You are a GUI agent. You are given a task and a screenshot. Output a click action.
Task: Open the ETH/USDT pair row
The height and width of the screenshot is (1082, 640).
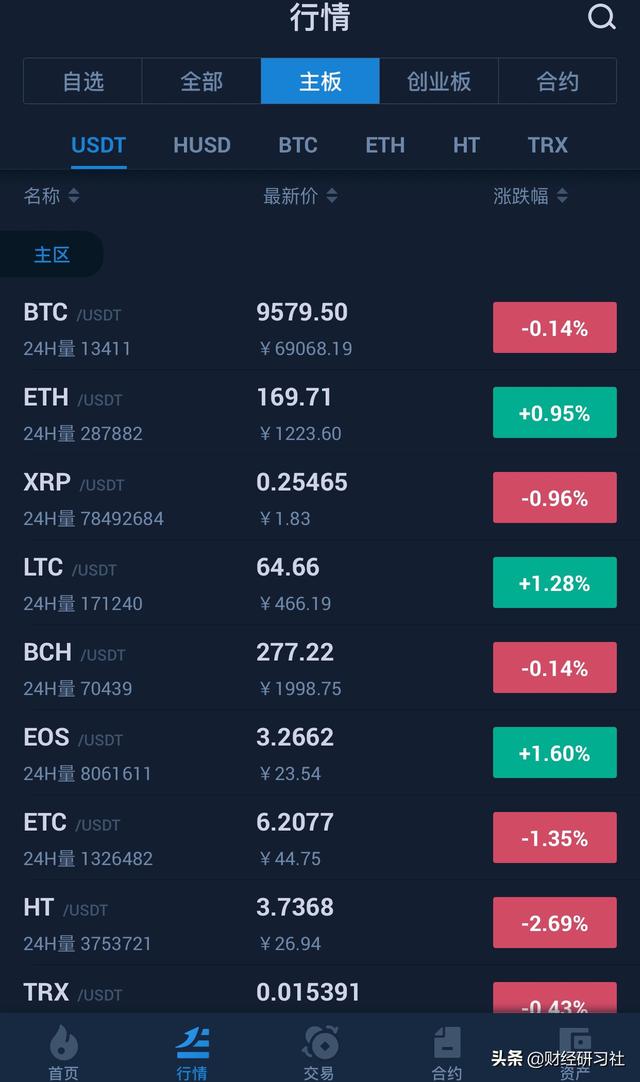coord(320,413)
